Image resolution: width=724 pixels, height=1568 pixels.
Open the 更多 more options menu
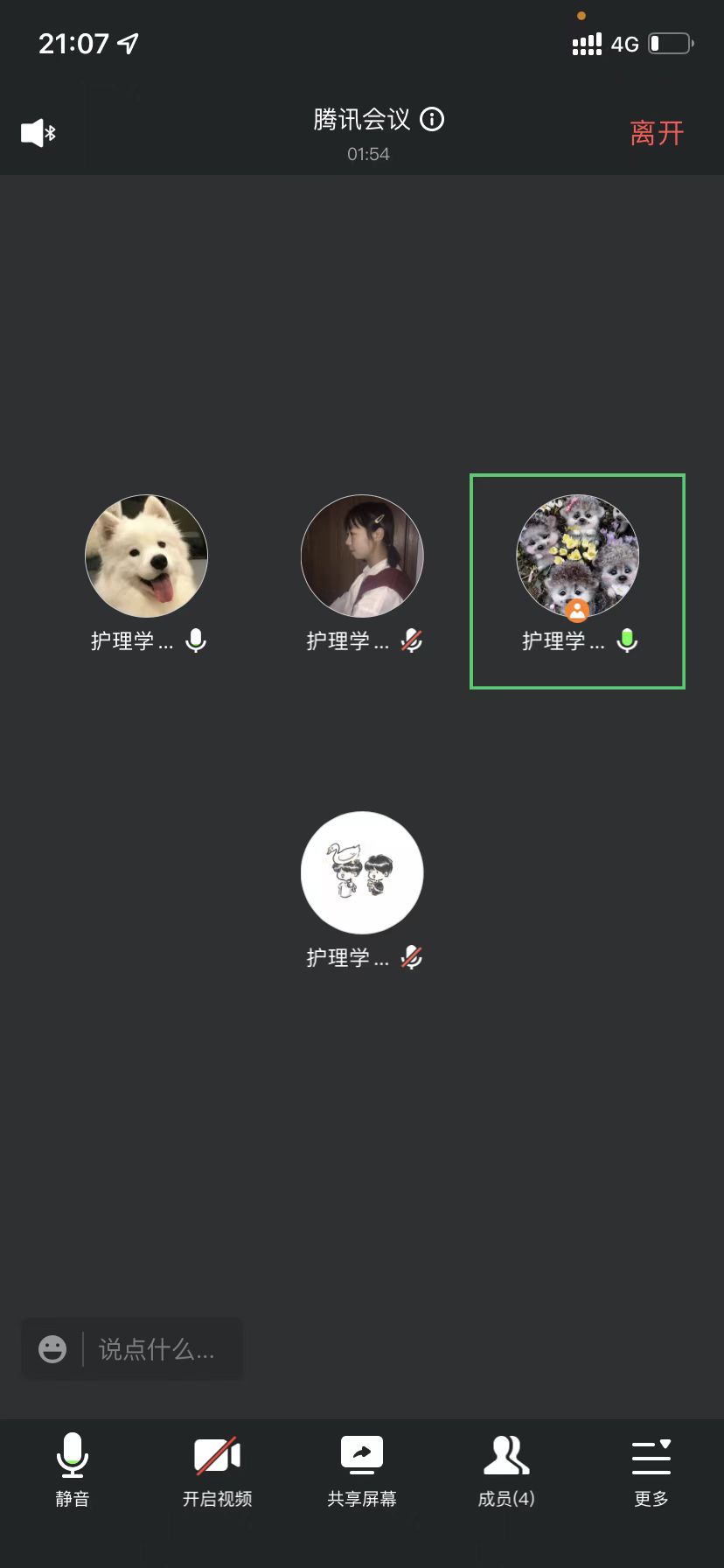[x=651, y=1470]
